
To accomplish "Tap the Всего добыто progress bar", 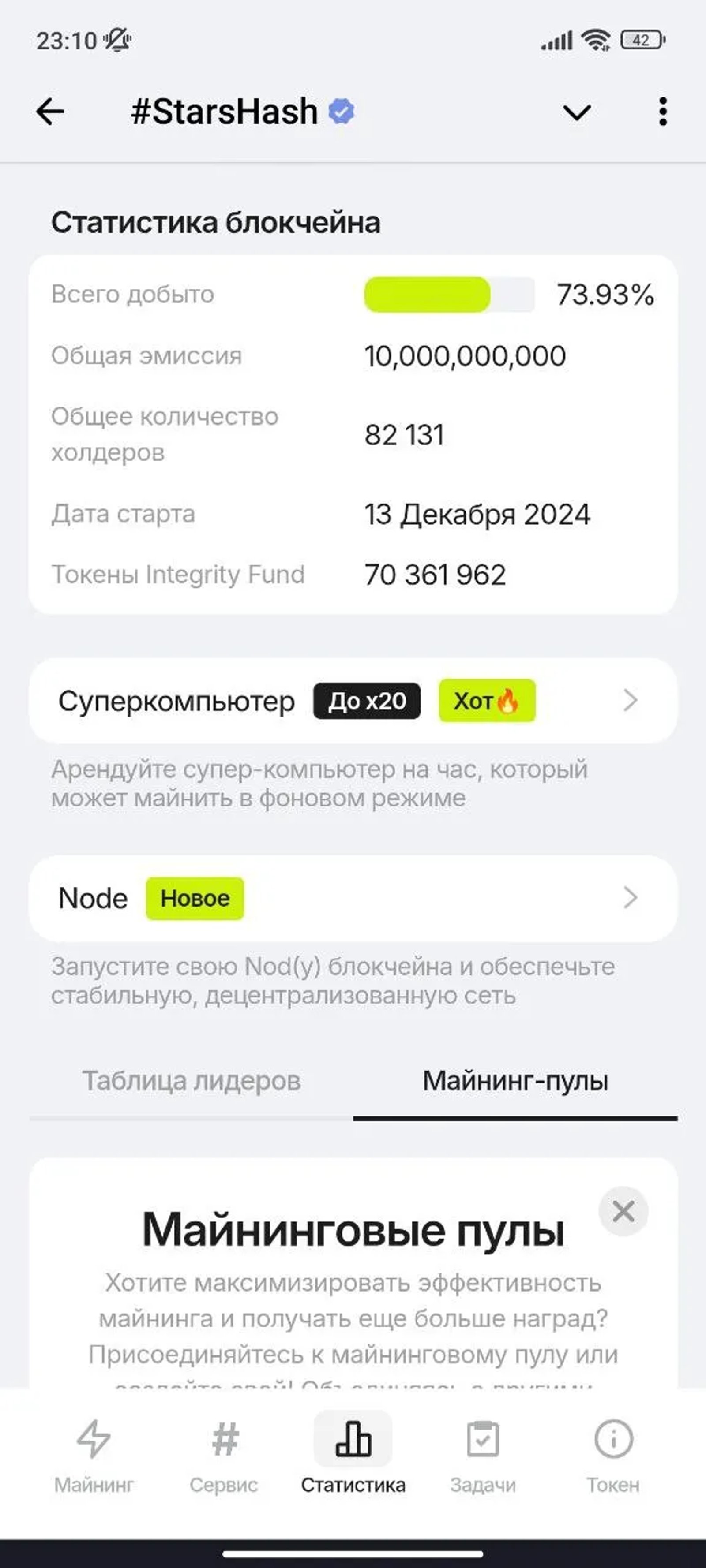I will point(449,294).
